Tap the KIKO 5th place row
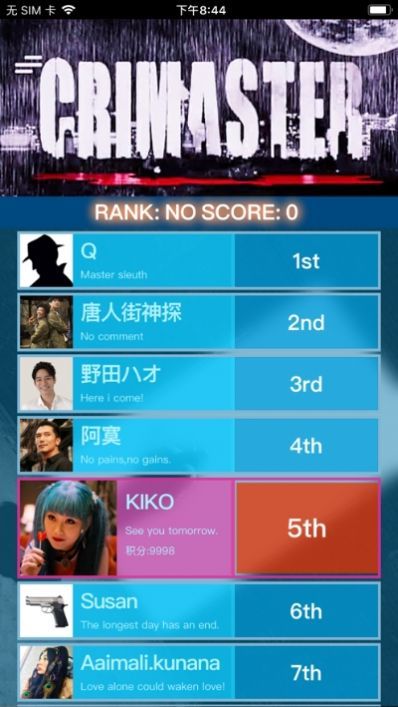 pos(199,528)
